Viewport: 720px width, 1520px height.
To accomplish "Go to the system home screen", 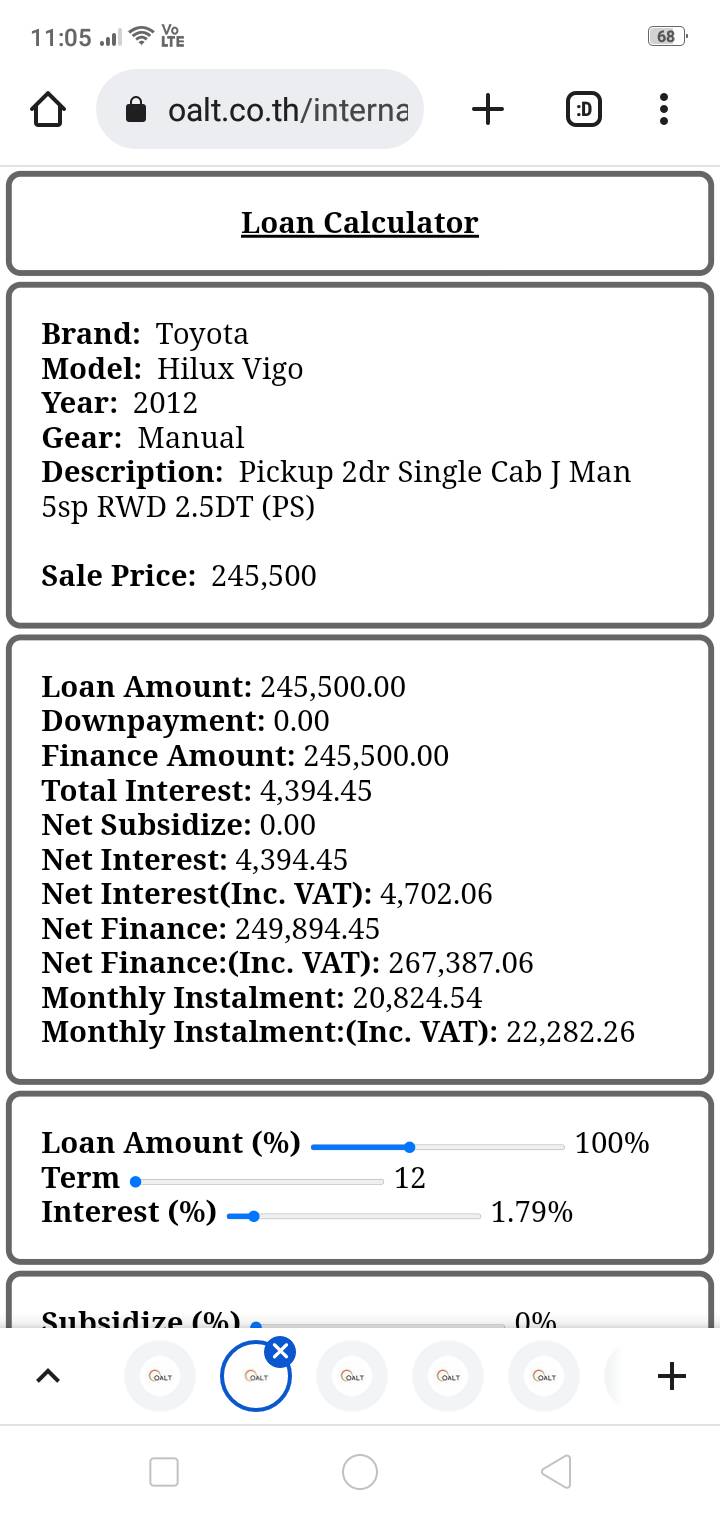I will tap(360, 1471).
